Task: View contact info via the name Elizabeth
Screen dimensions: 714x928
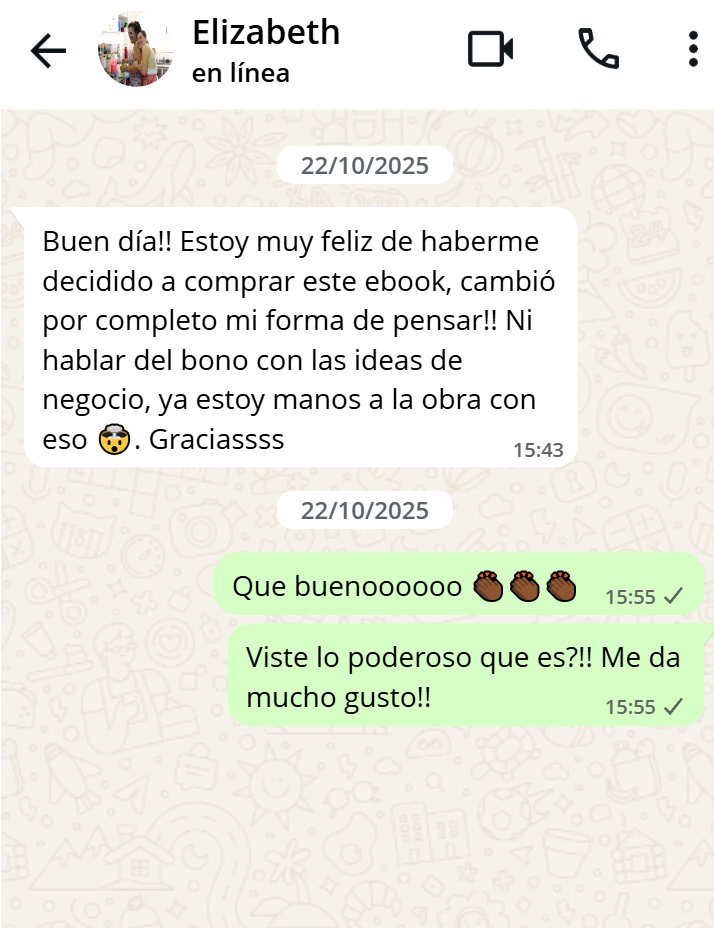Action: point(266,33)
